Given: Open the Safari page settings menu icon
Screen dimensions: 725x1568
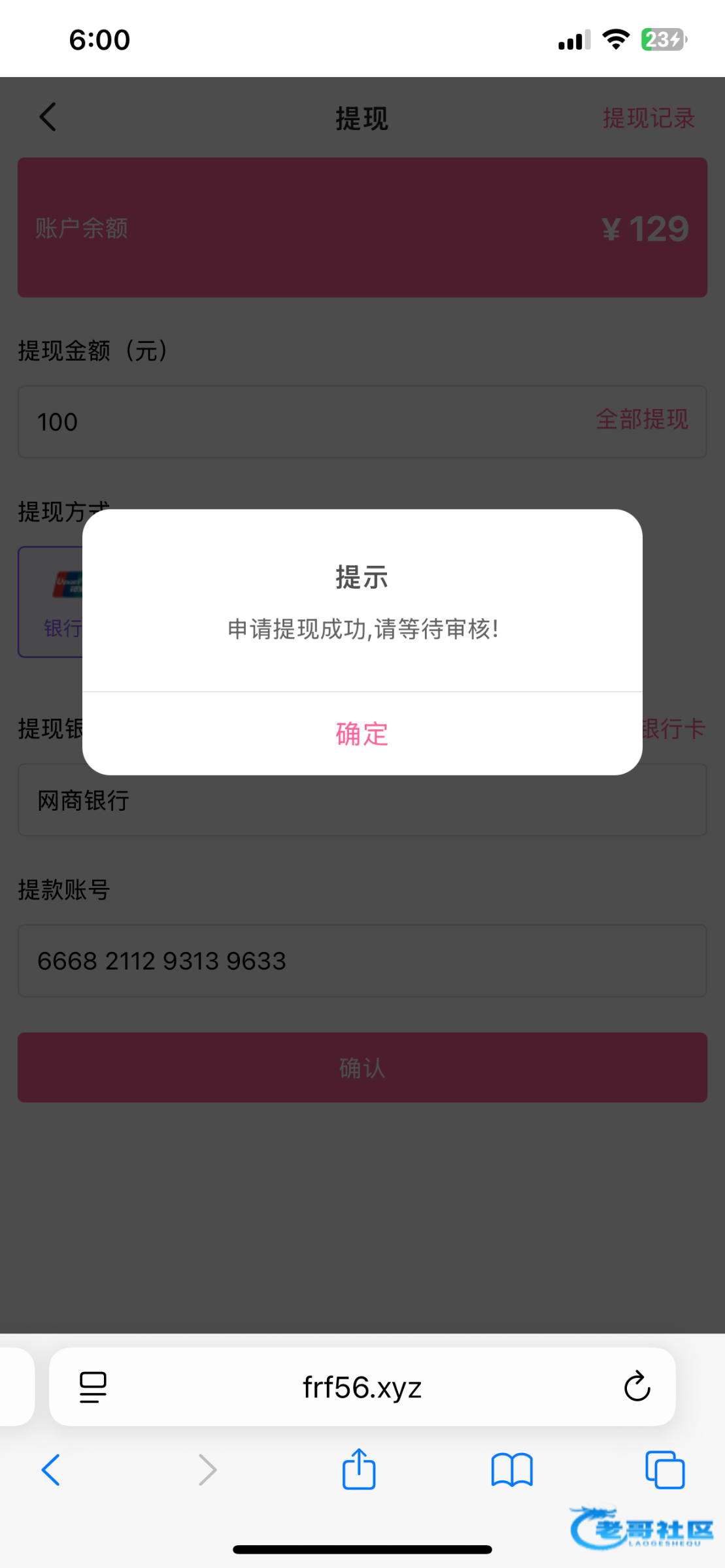Looking at the screenshot, I should pyautogui.click(x=93, y=1387).
